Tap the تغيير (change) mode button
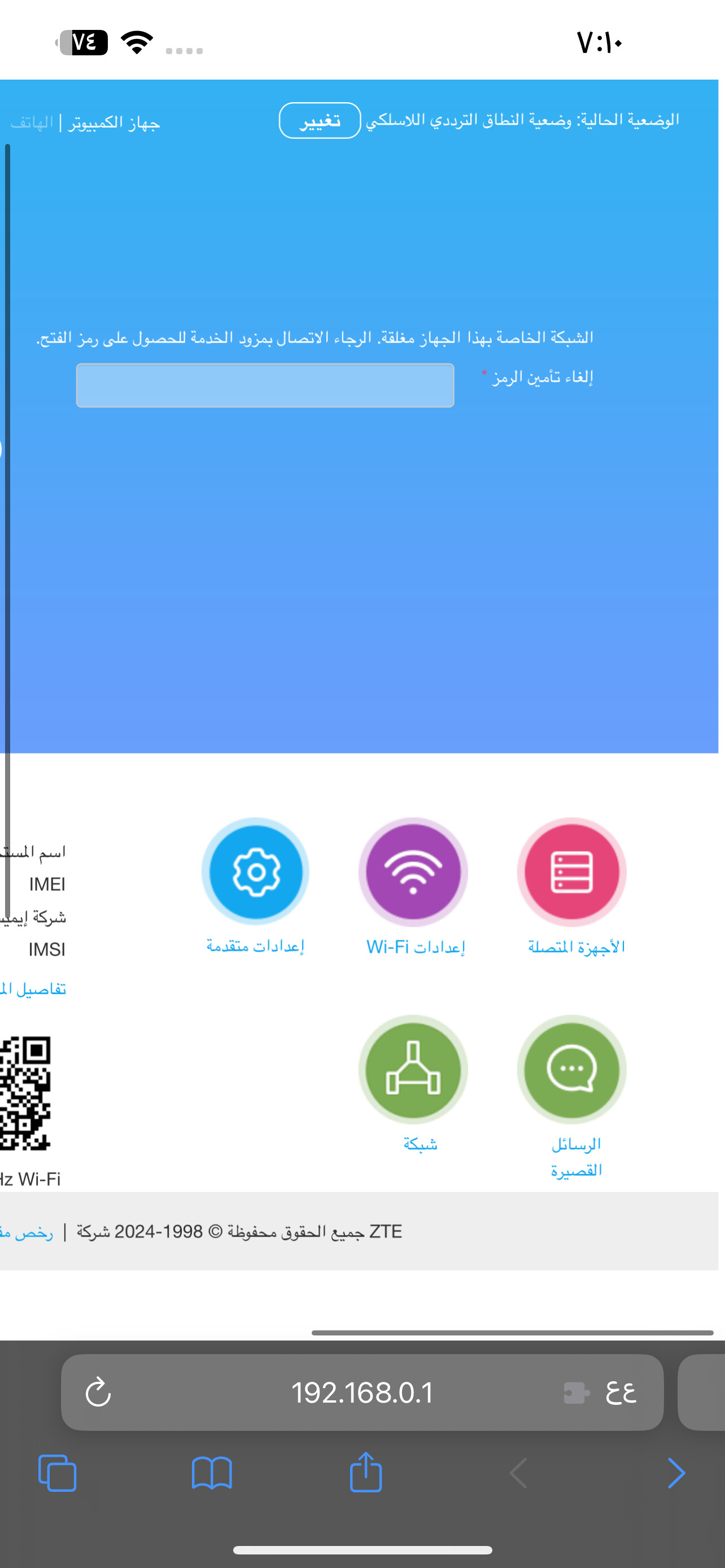This screenshot has height=1568, width=725. [x=320, y=121]
